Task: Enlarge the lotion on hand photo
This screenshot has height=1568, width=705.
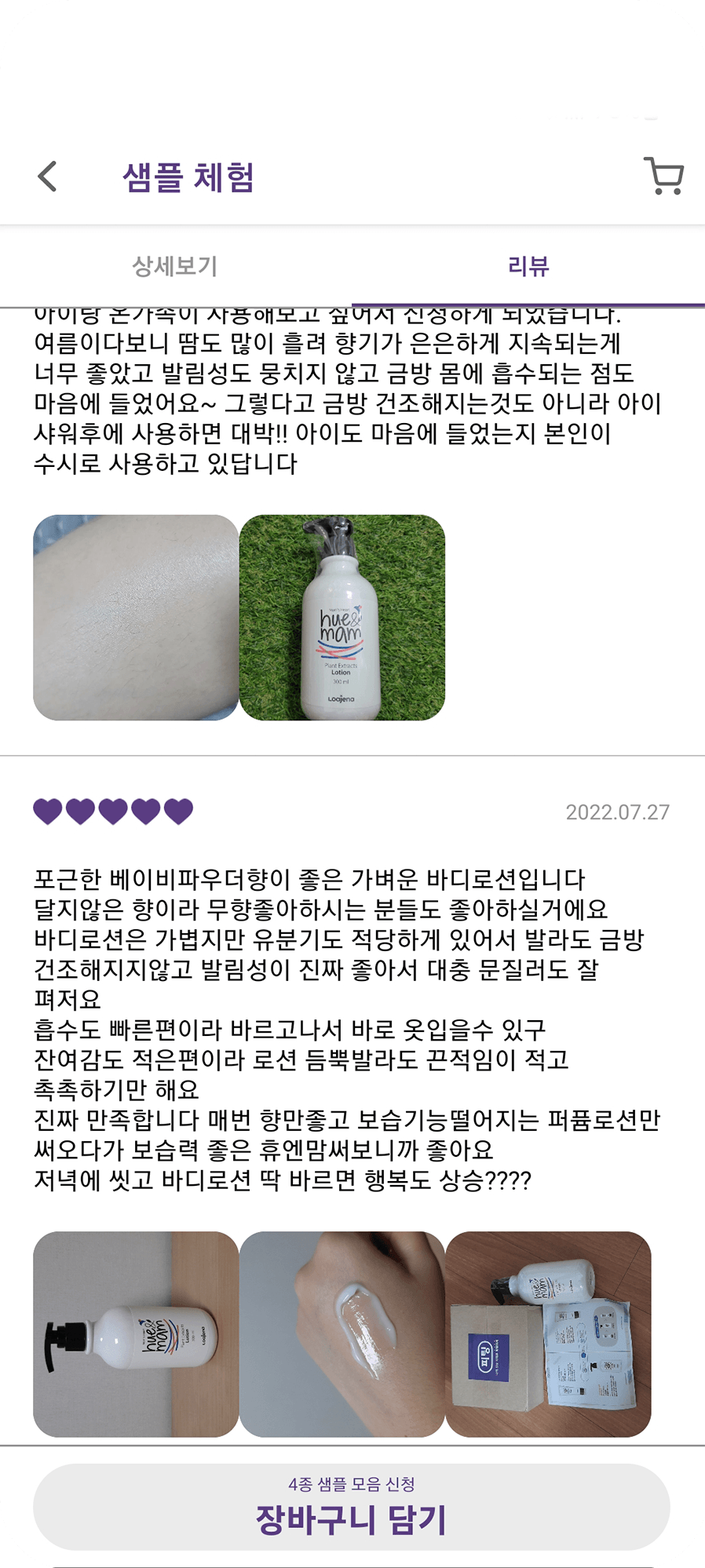Action: click(342, 1334)
